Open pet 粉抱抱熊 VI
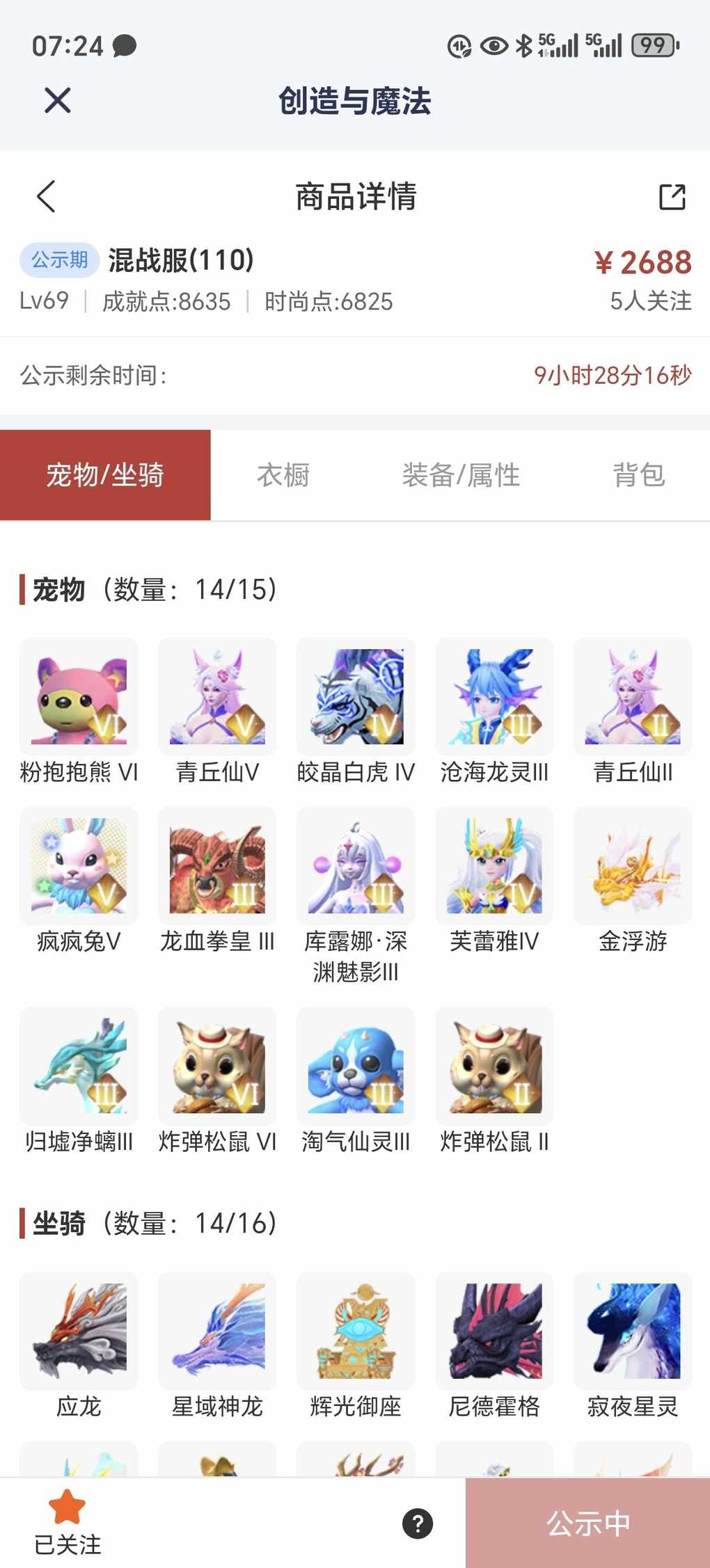 [79, 697]
